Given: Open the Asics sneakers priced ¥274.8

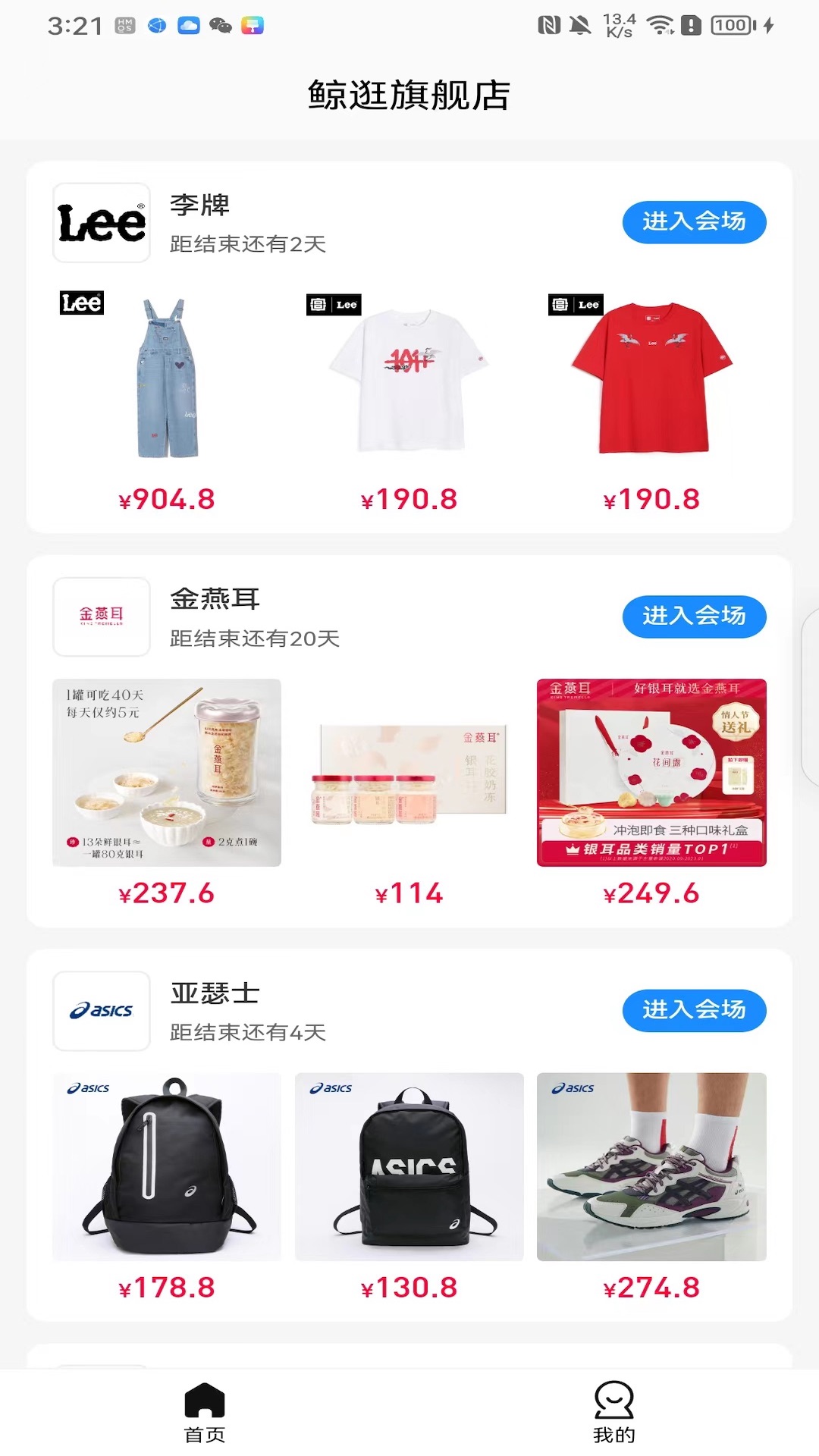Looking at the screenshot, I should point(651,1166).
